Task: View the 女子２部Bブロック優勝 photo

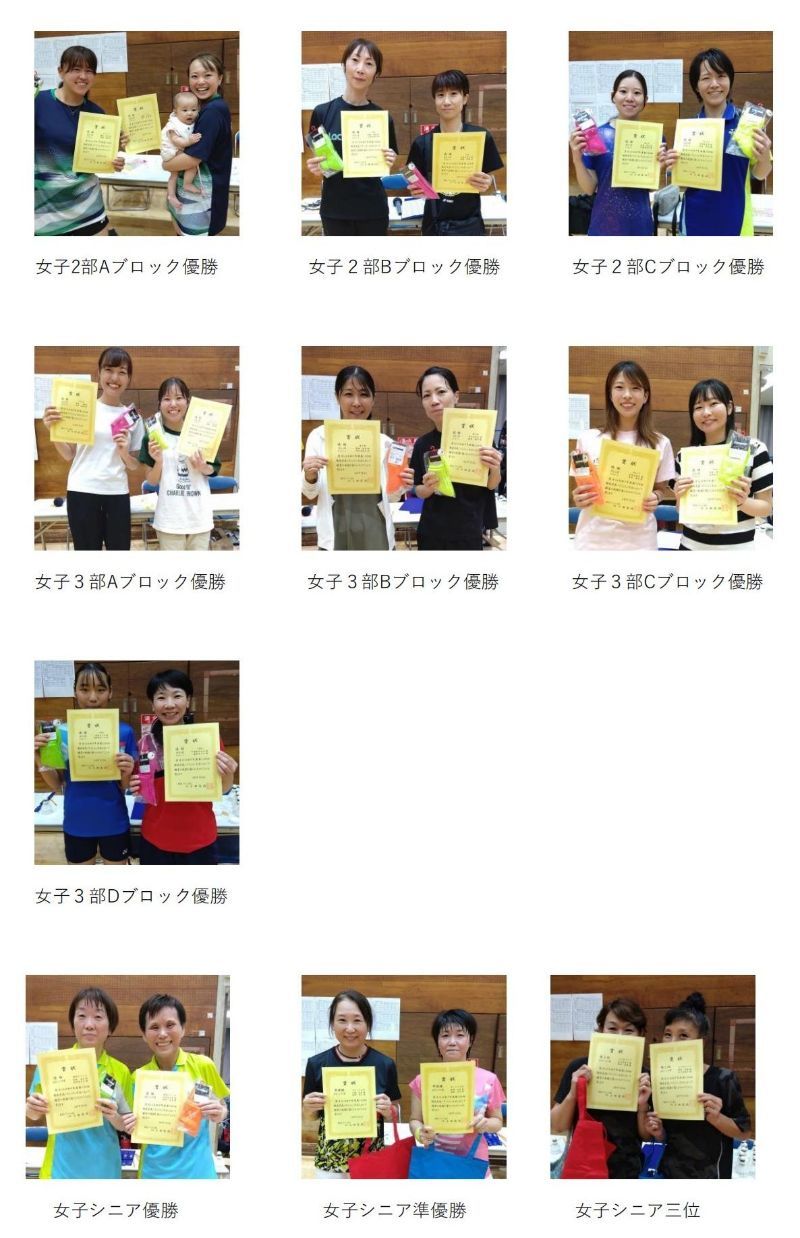Action: tap(403, 133)
